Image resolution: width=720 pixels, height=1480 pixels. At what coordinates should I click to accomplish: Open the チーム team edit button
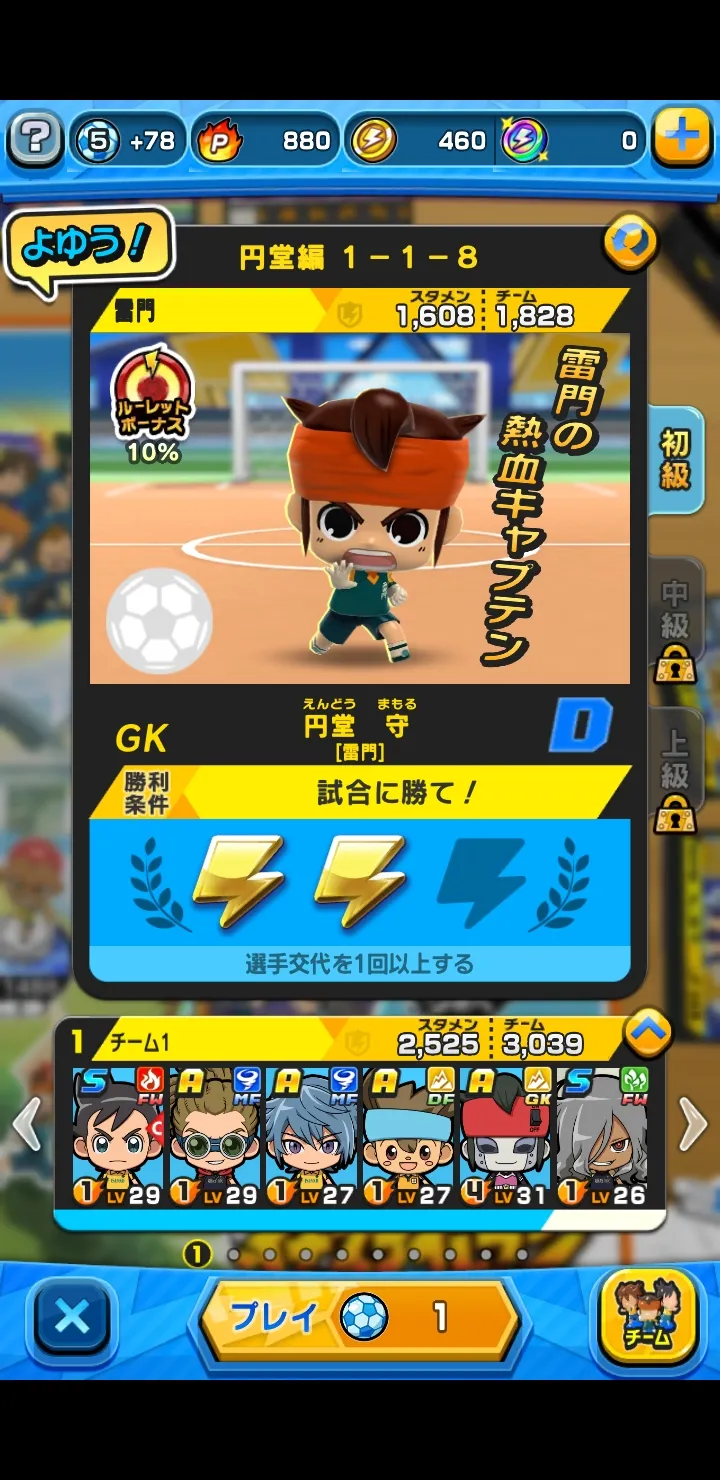point(647,1318)
